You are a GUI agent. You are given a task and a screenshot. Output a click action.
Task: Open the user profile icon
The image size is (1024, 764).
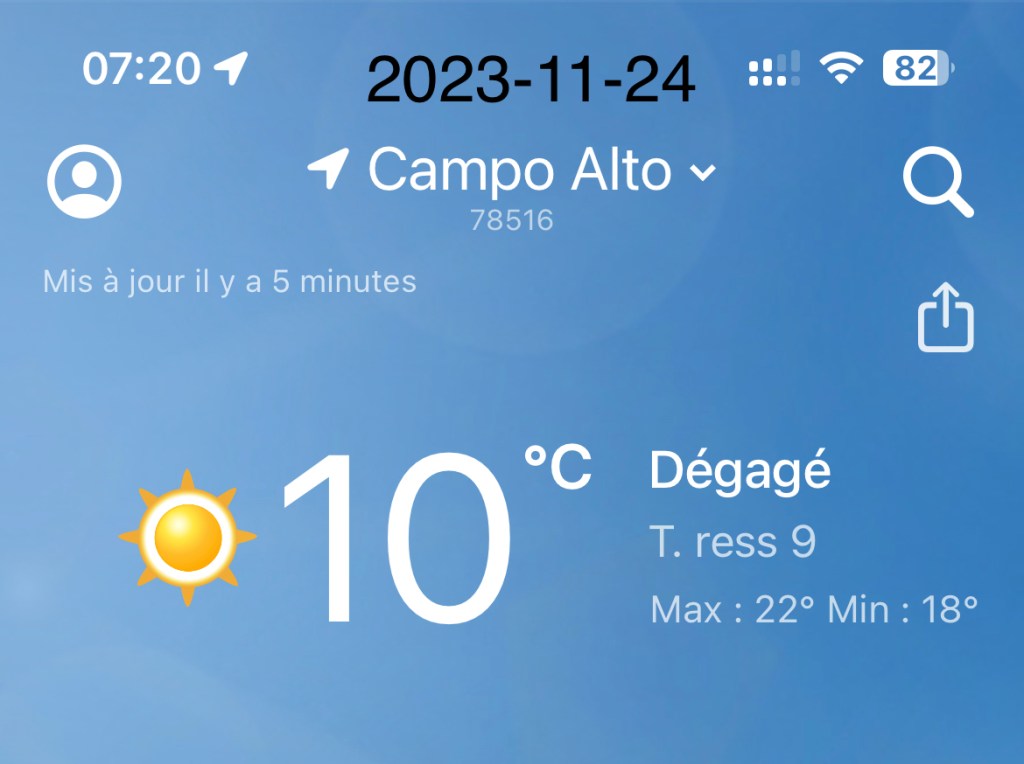pos(84,183)
